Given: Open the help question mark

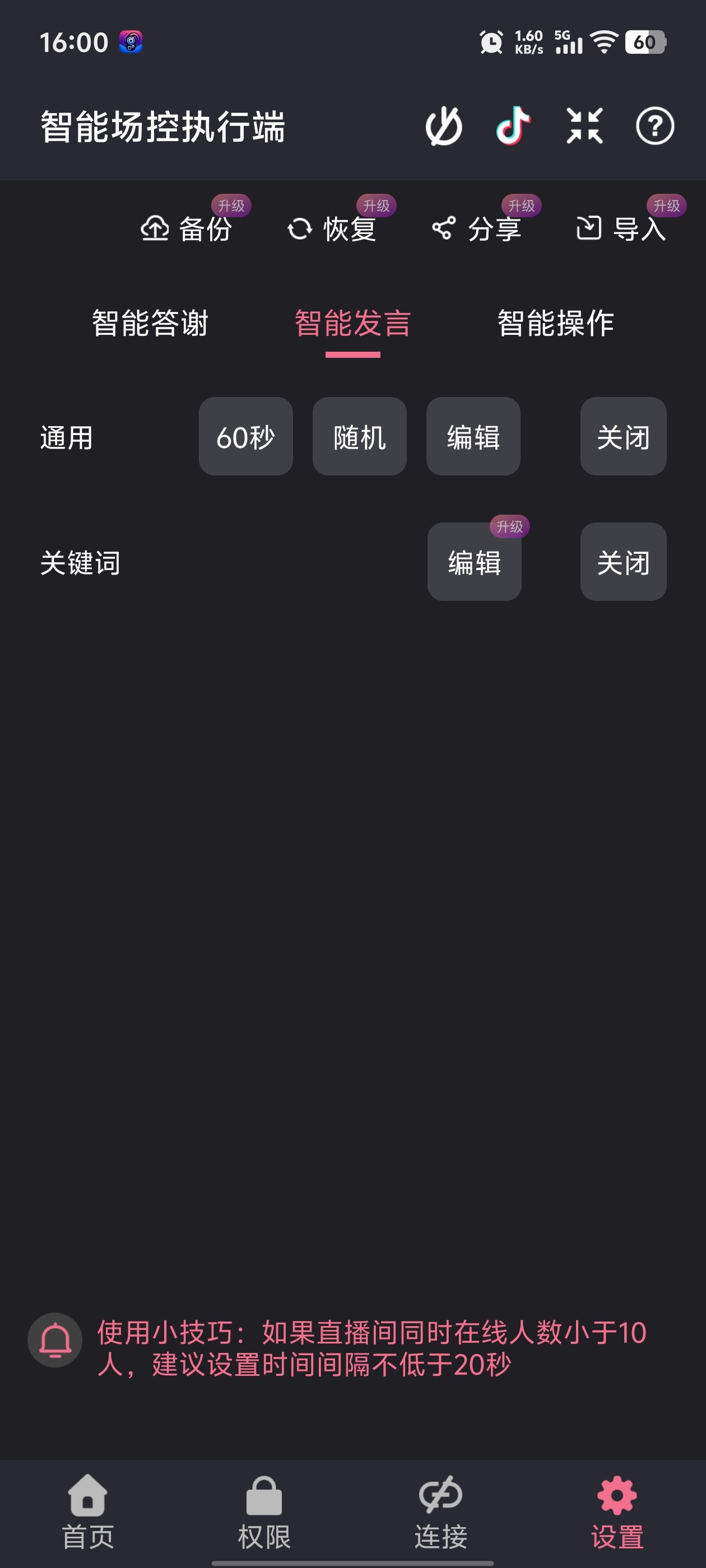Looking at the screenshot, I should 655,126.
